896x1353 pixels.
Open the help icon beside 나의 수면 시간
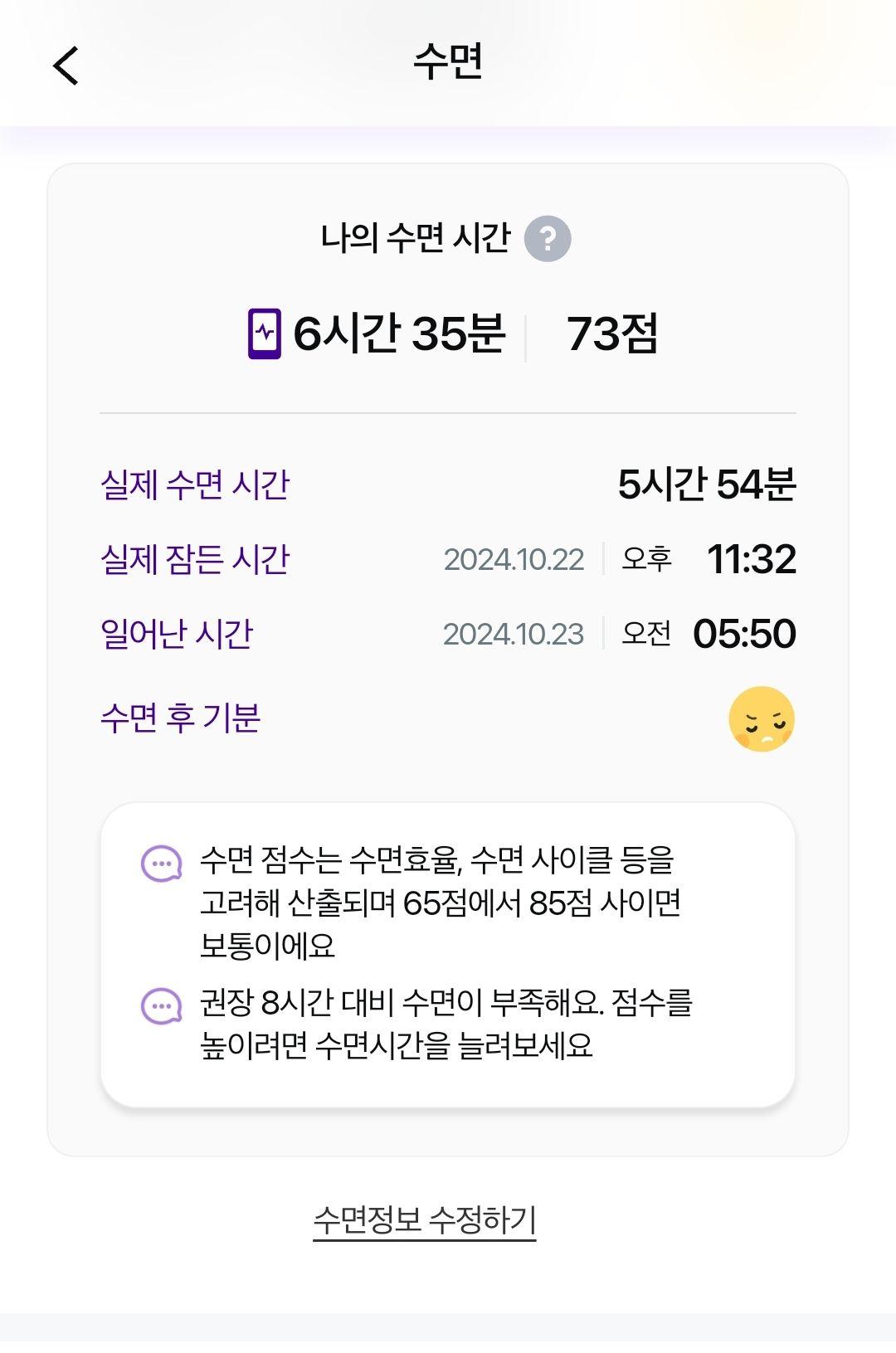click(x=548, y=239)
